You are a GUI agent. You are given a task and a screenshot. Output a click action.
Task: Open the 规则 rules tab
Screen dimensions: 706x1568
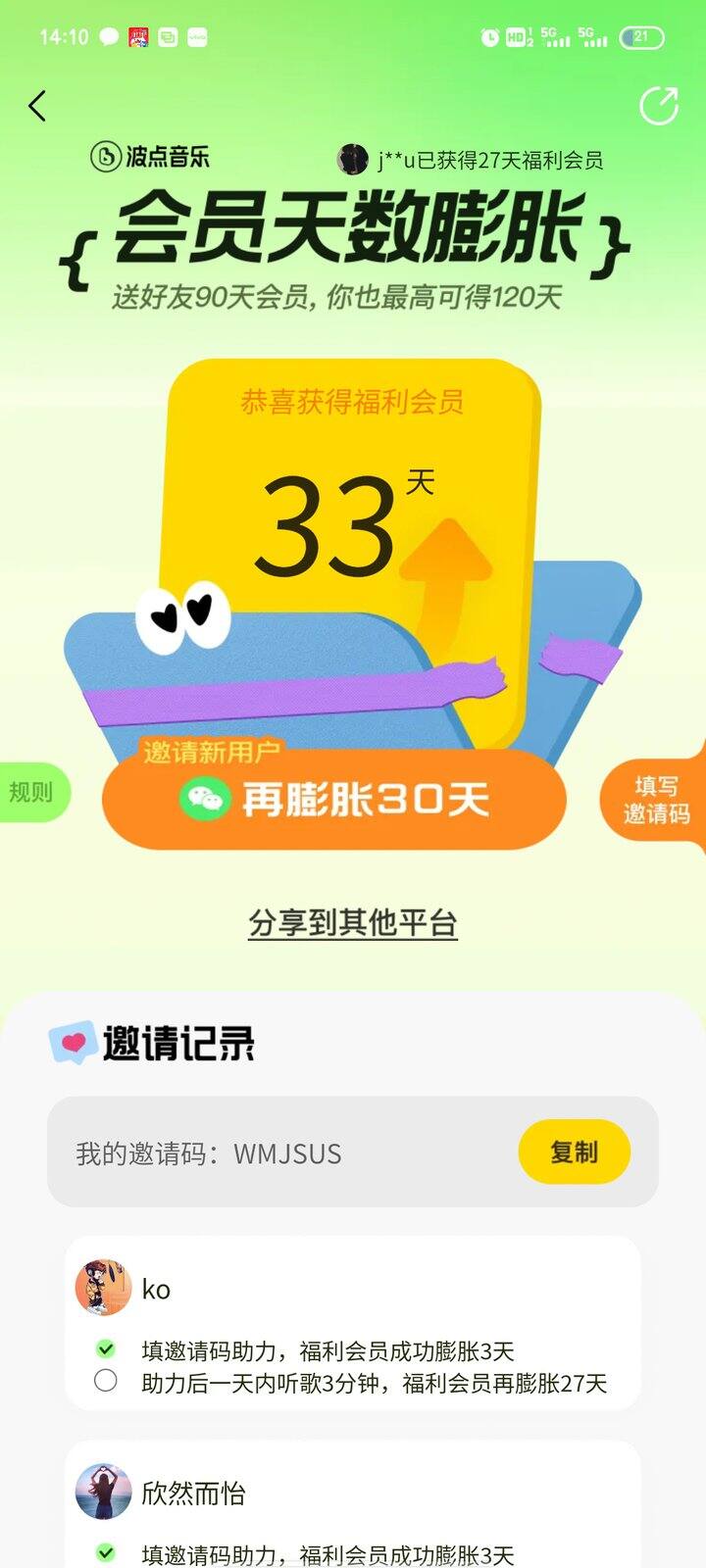[31, 792]
